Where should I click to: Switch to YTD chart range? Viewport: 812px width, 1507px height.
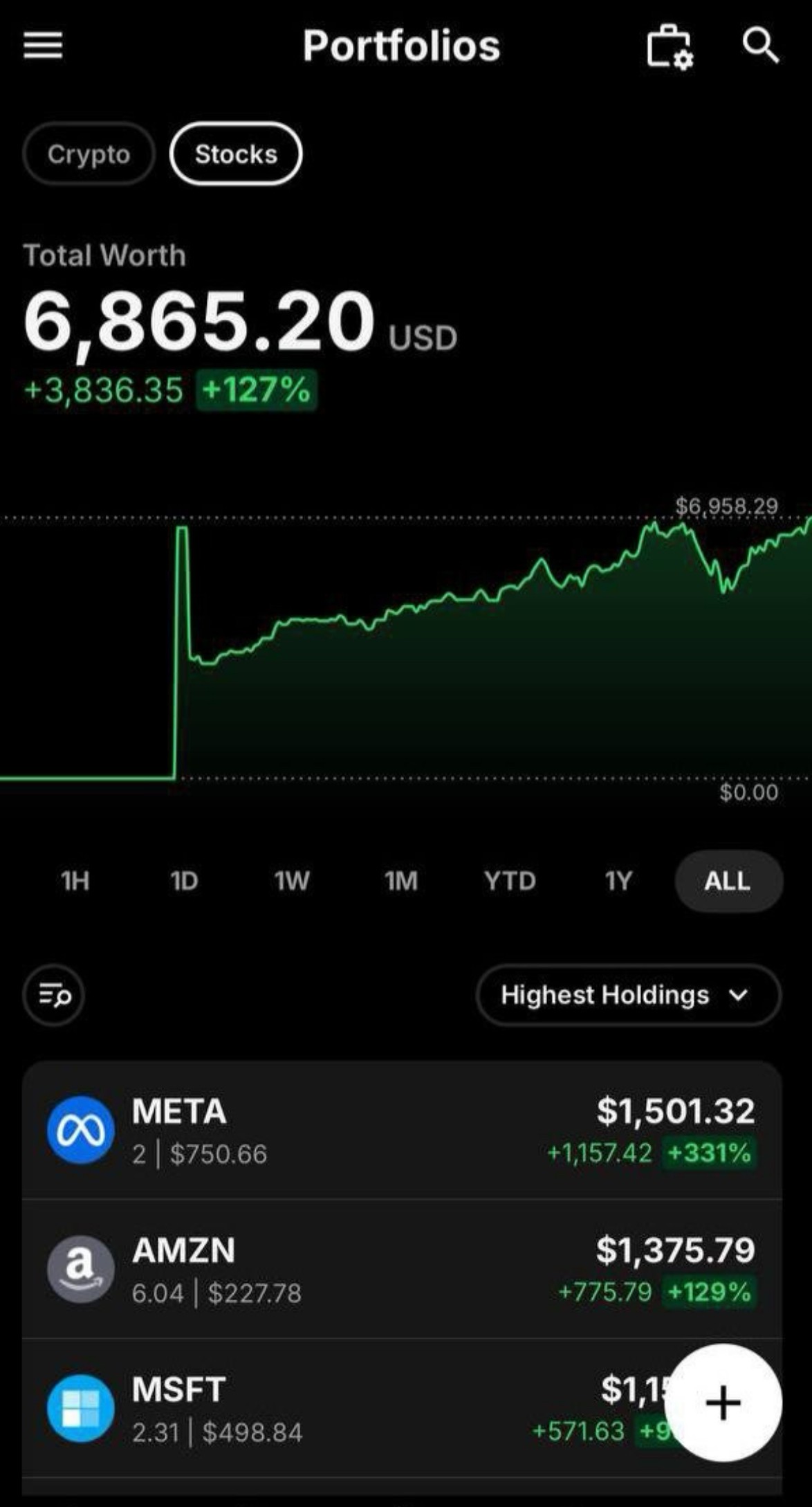point(510,881)
